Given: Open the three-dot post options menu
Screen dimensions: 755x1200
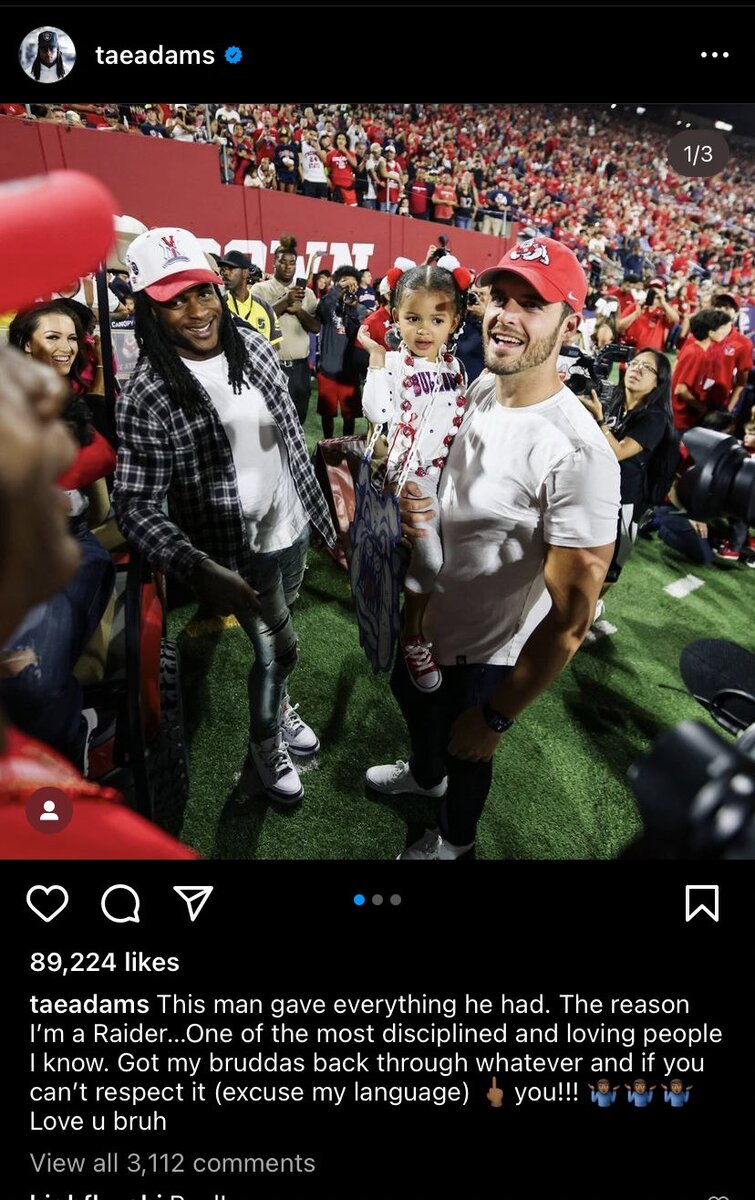Looking at the screenshot, I should 714,56.
